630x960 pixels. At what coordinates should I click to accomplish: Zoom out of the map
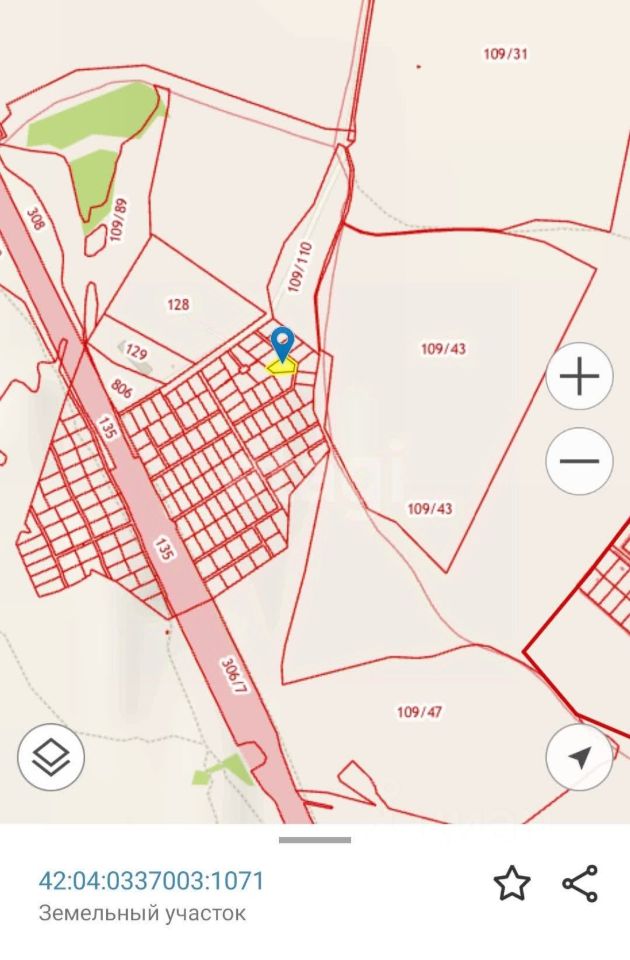(x=580, y=461)
